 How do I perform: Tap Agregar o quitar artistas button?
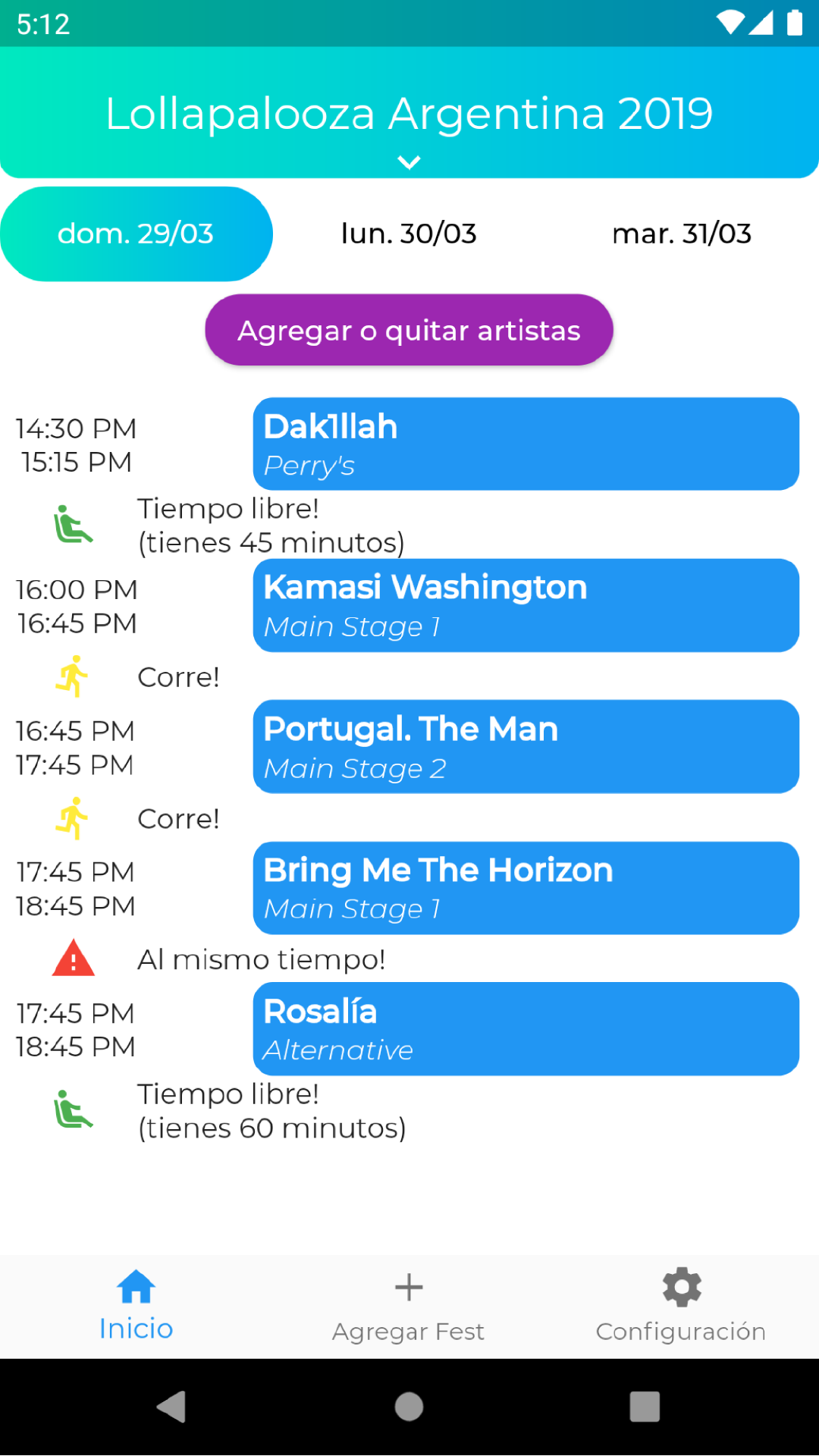click(x=409, y=330)
